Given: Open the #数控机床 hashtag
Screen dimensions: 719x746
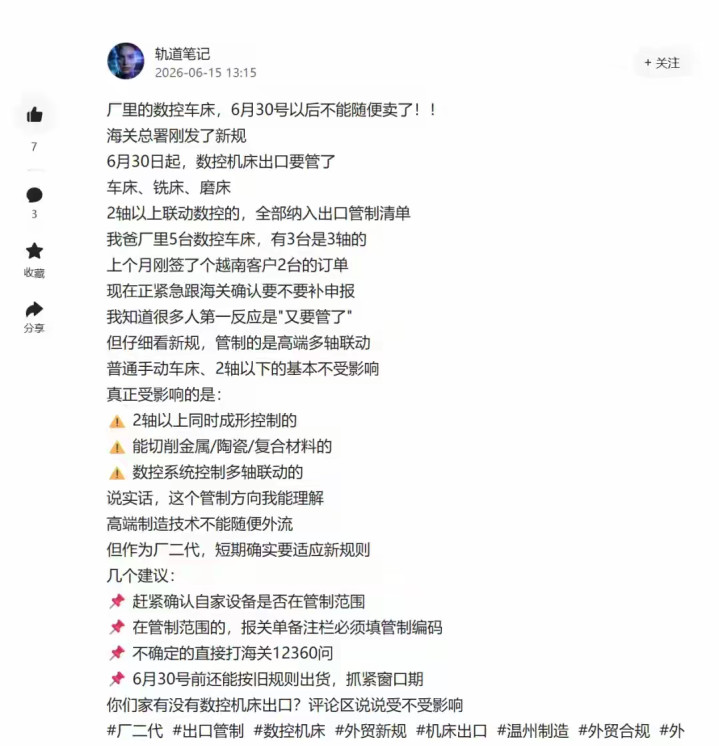Looking at the screenshot, I should [289, 730].
